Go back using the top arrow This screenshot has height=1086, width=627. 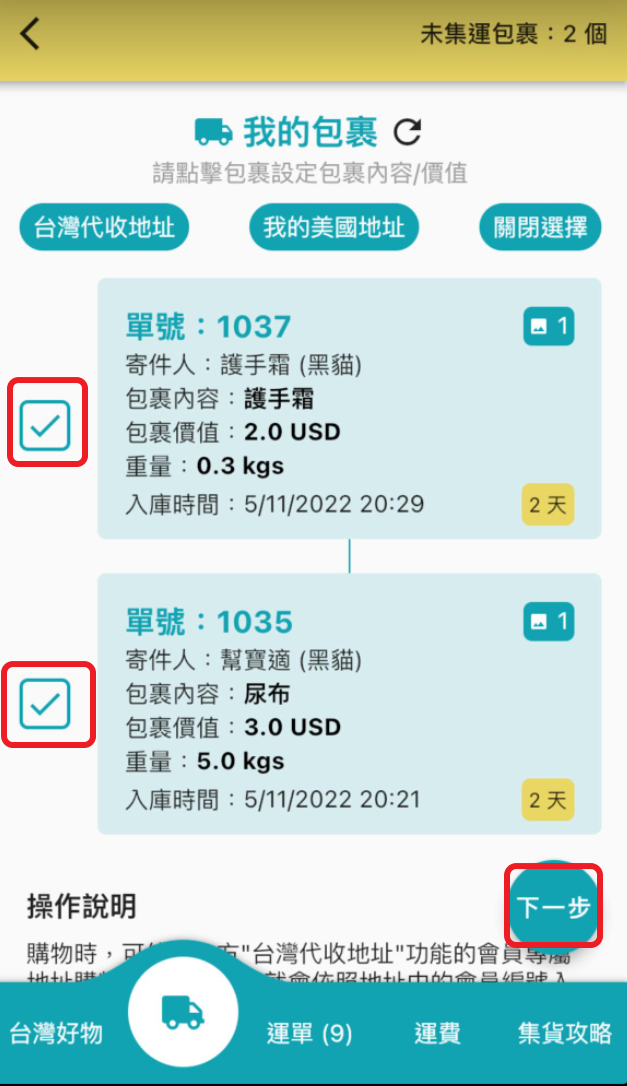(31, 34)
